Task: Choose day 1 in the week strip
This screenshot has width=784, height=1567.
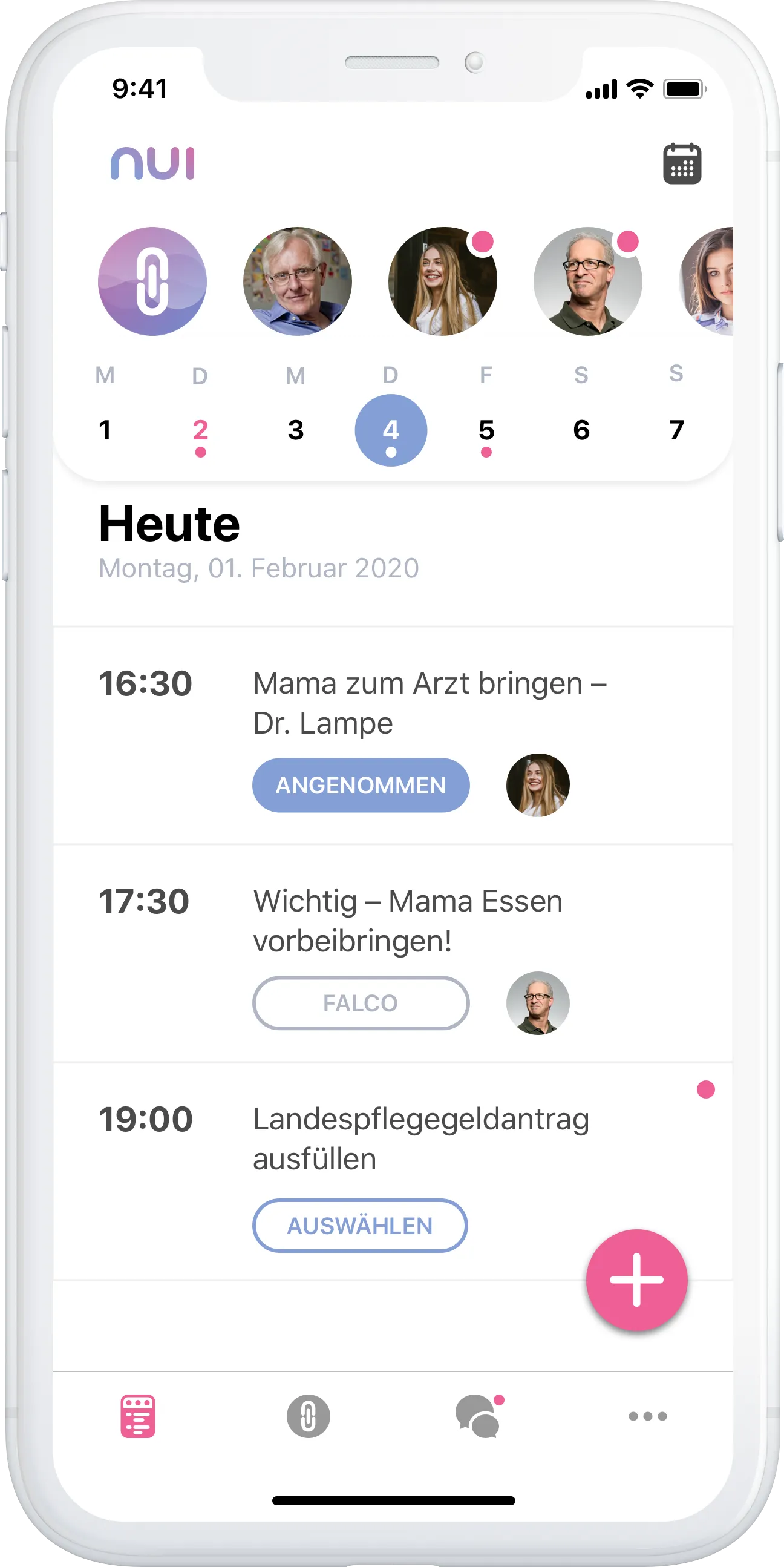Action: pos(105,430)
